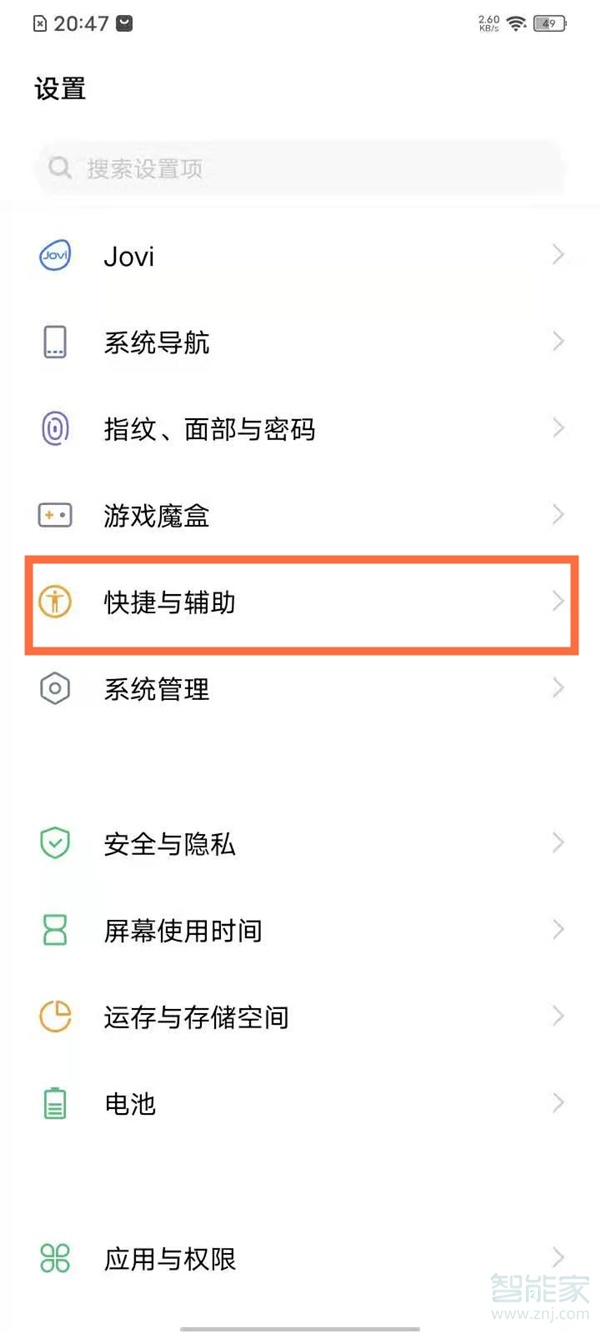Open 运存与存储空间
Image resolution: width=600 pixels, height=1333 pixels.
click(300, 1017)
